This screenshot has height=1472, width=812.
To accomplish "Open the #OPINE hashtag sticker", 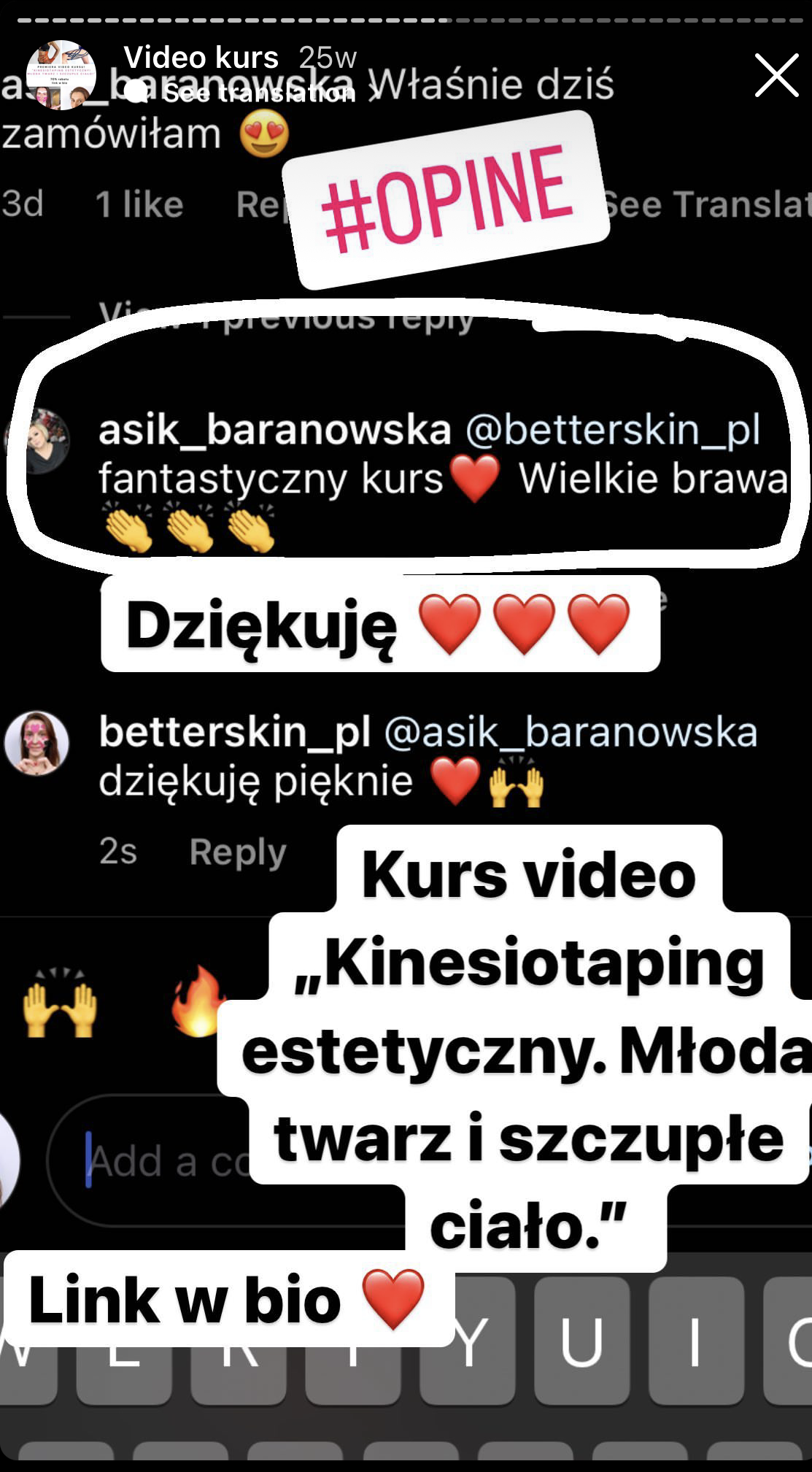I will [446, 199].
